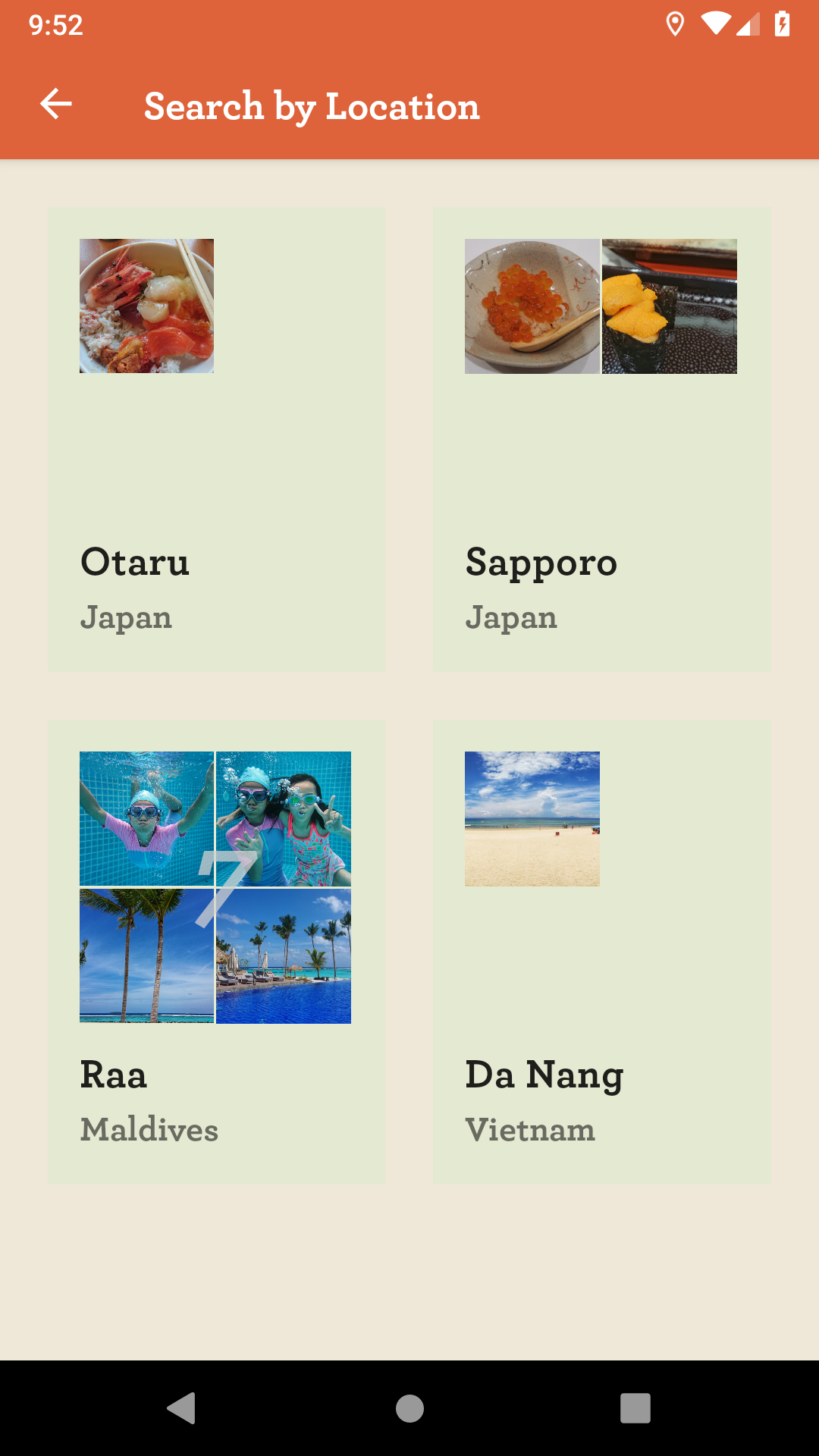
Task: Open the Otaru, Japan location card
Action: coord(216,440)
